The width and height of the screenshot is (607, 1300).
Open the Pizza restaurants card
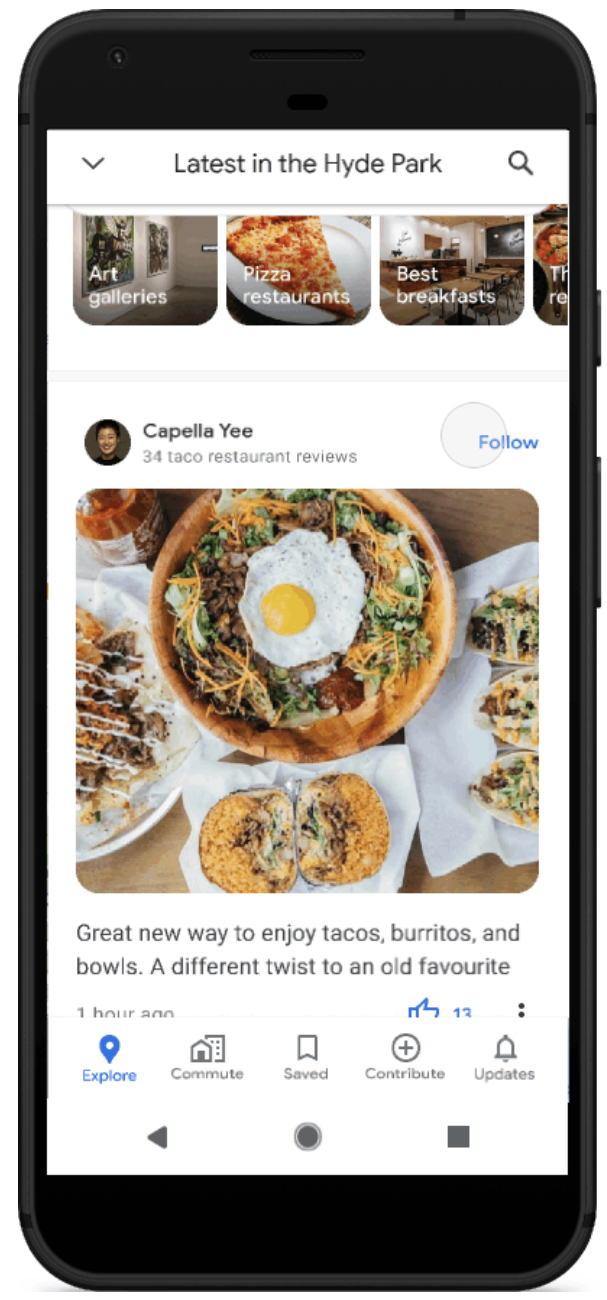298,268
